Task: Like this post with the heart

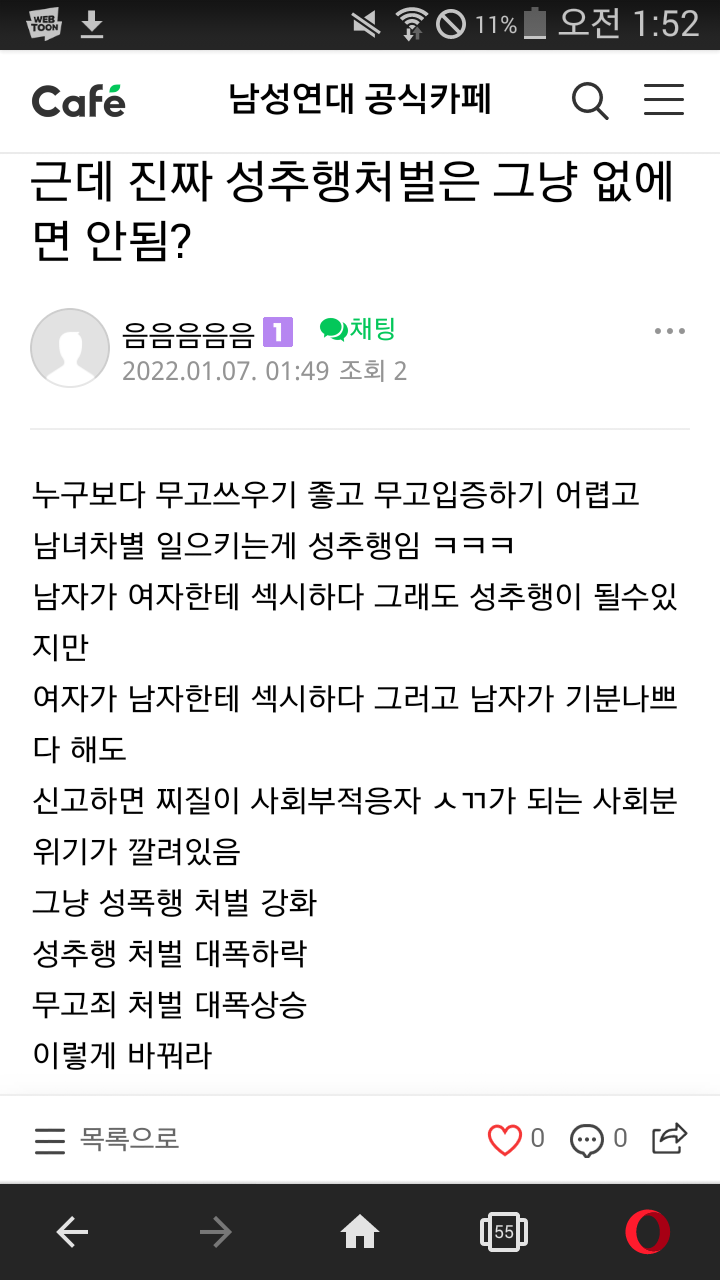Action: pos(505,1139)
